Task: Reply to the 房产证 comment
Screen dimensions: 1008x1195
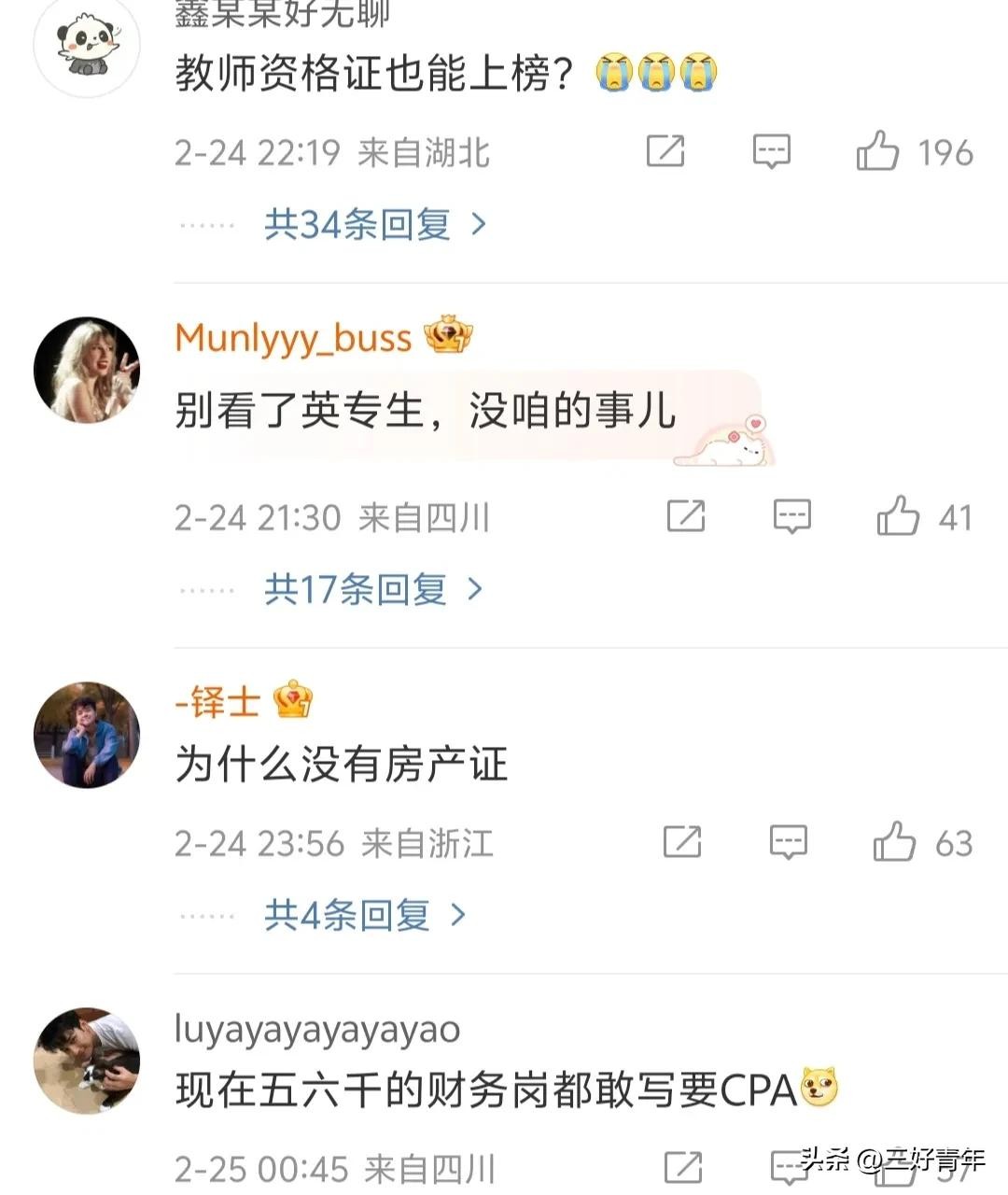Action: tap(789, 842)
